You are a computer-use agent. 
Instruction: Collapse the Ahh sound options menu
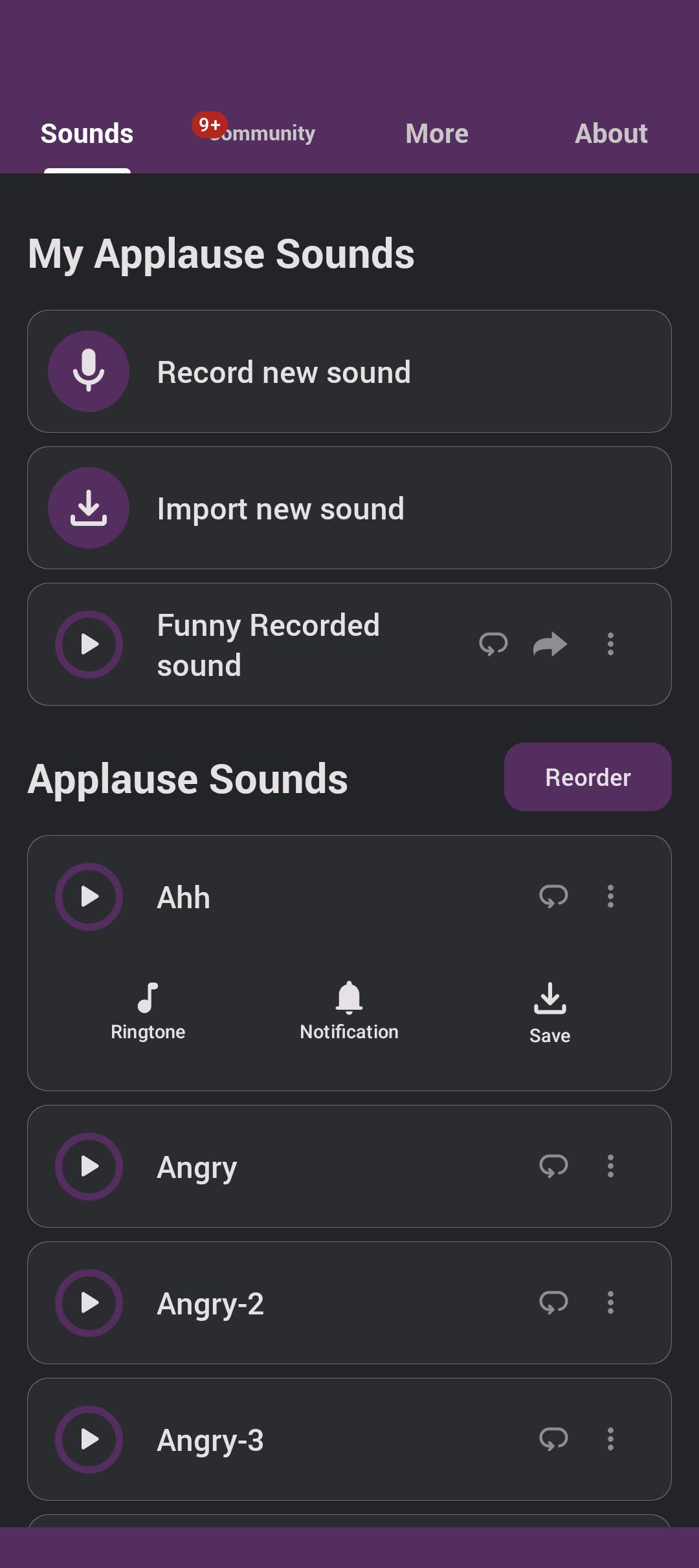coord(610,897)
